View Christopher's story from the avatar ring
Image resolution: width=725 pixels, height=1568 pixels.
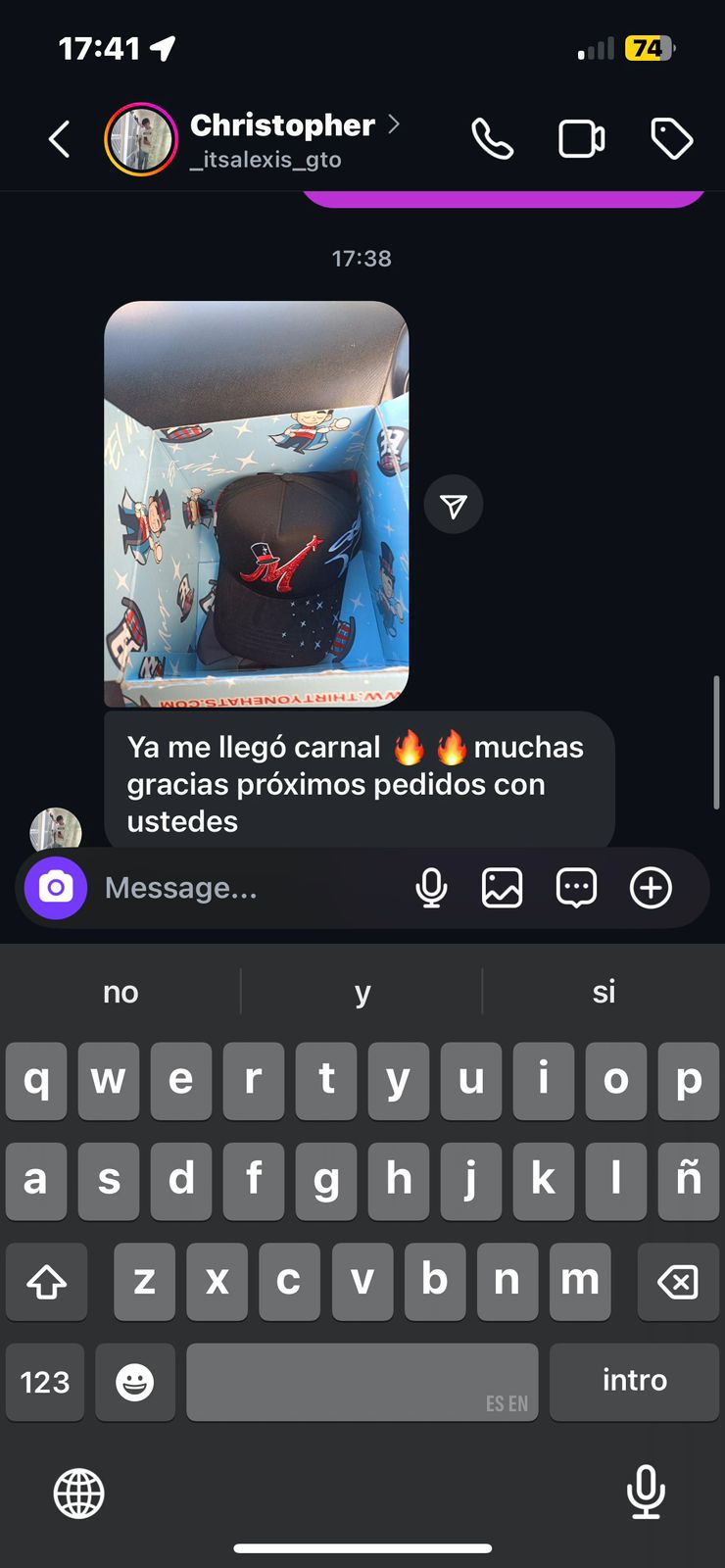click(141, 139)
